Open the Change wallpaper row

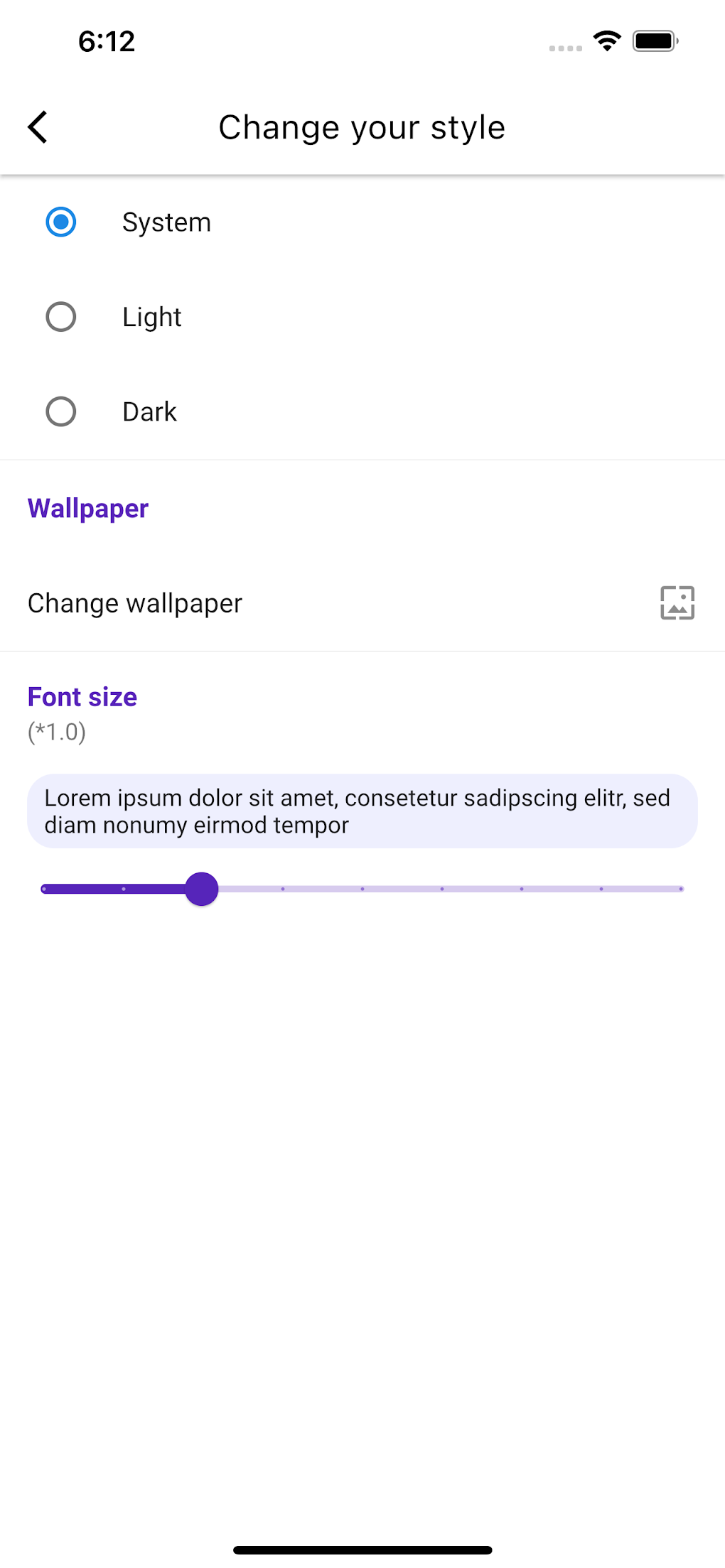pos(134,602)
